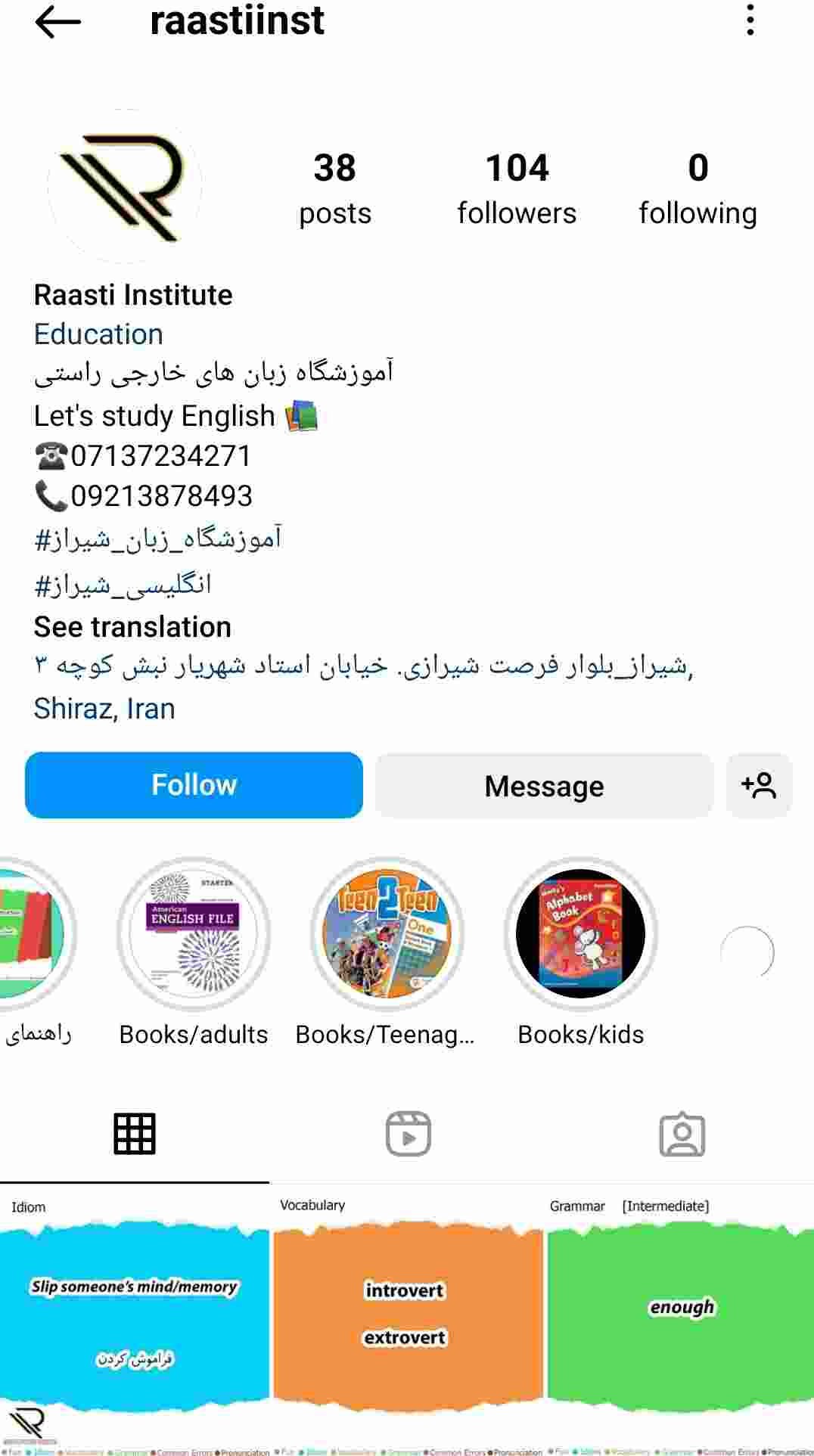
Task: Open the Books/adults highlight
Action: coord(194,935)
